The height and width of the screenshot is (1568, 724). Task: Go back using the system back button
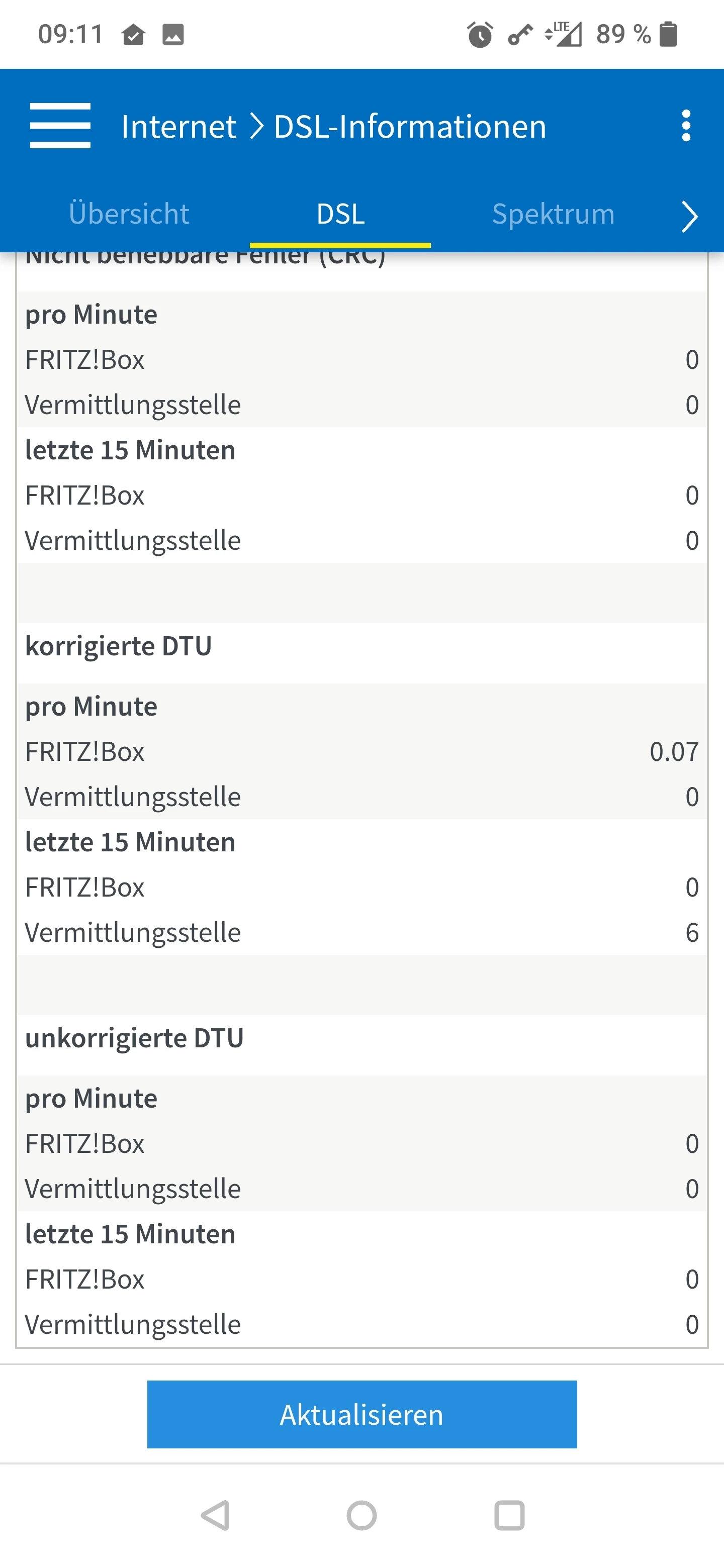[216, 1515]
